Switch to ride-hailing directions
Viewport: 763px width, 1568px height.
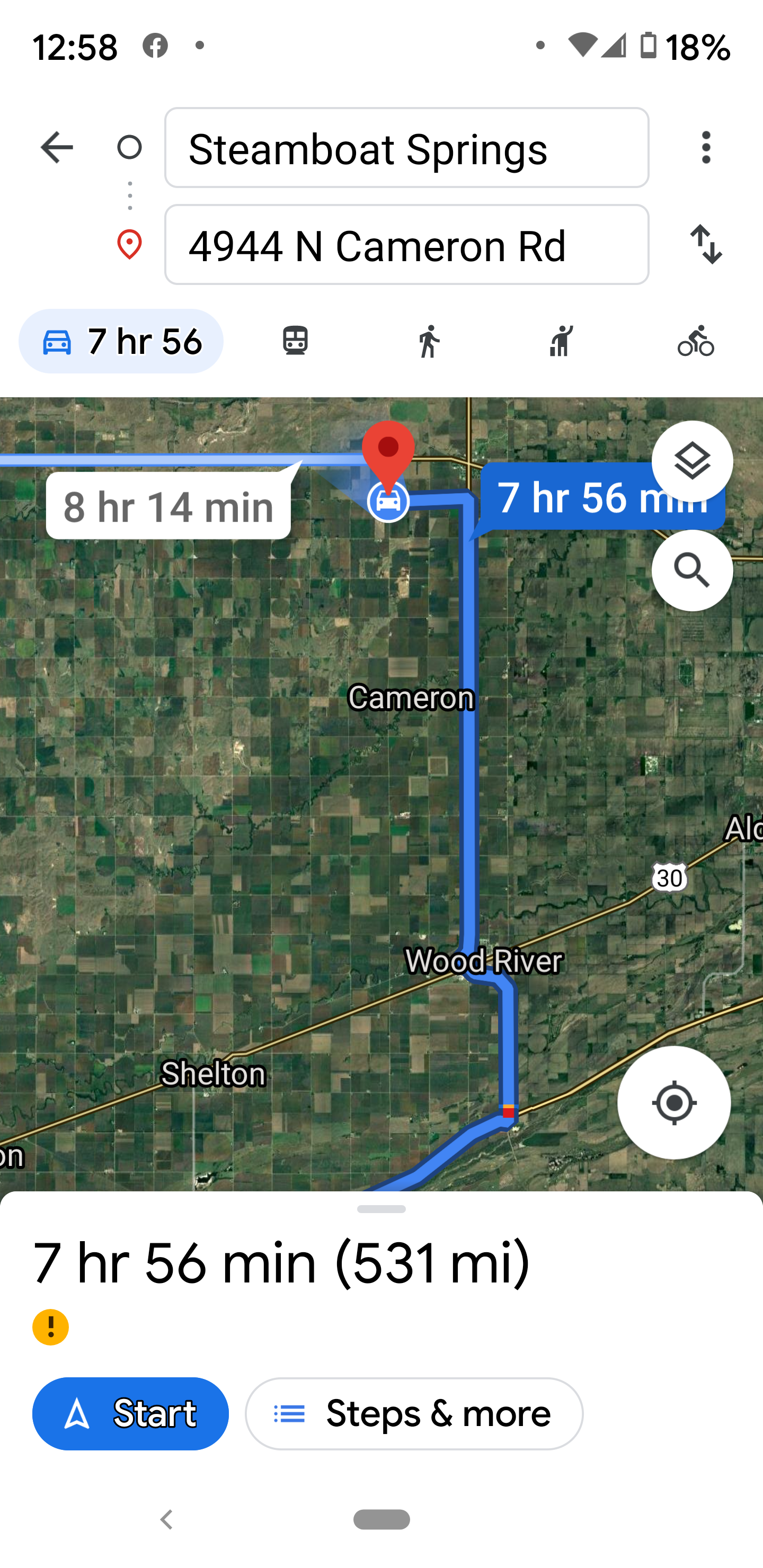[x=562, y=341]
